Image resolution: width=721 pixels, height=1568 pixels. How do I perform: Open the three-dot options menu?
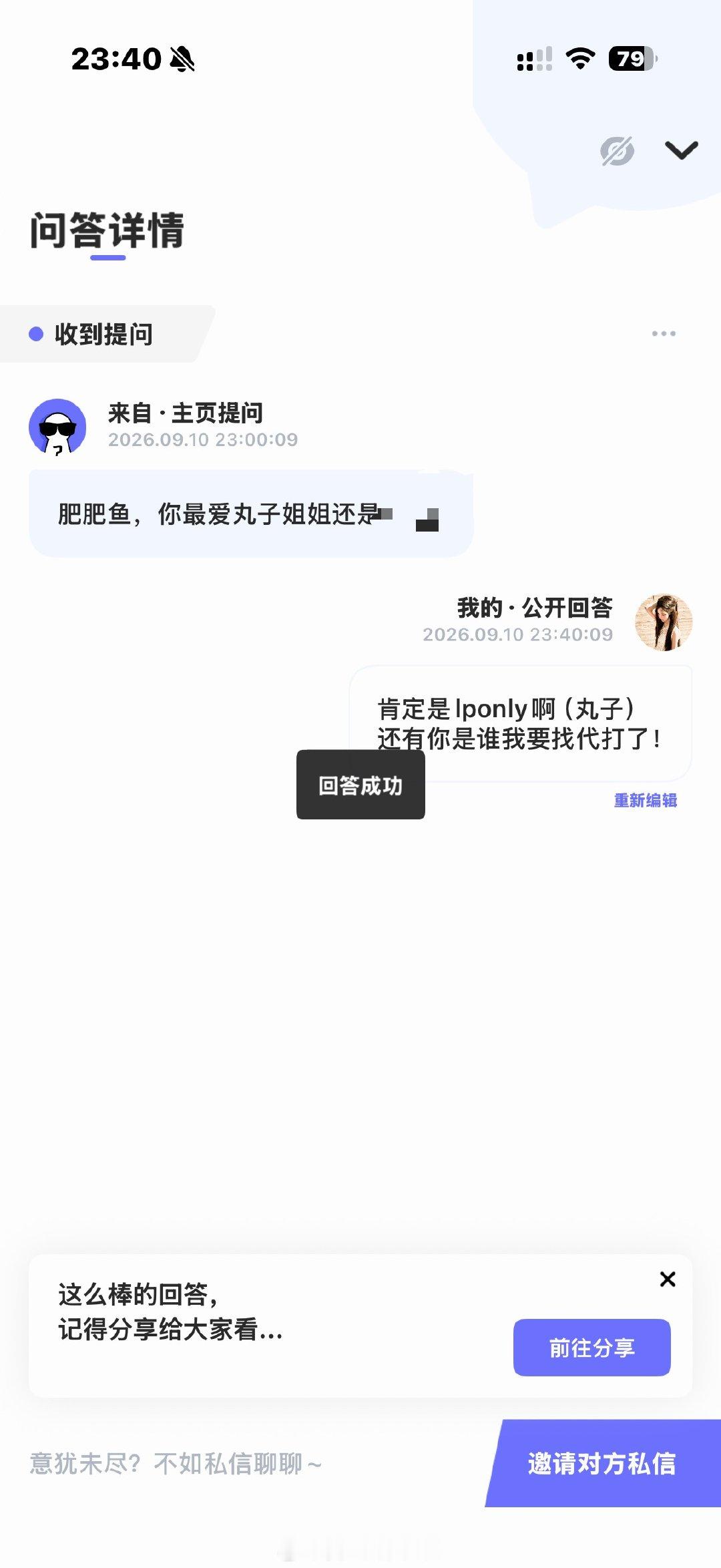pos(664,333)
